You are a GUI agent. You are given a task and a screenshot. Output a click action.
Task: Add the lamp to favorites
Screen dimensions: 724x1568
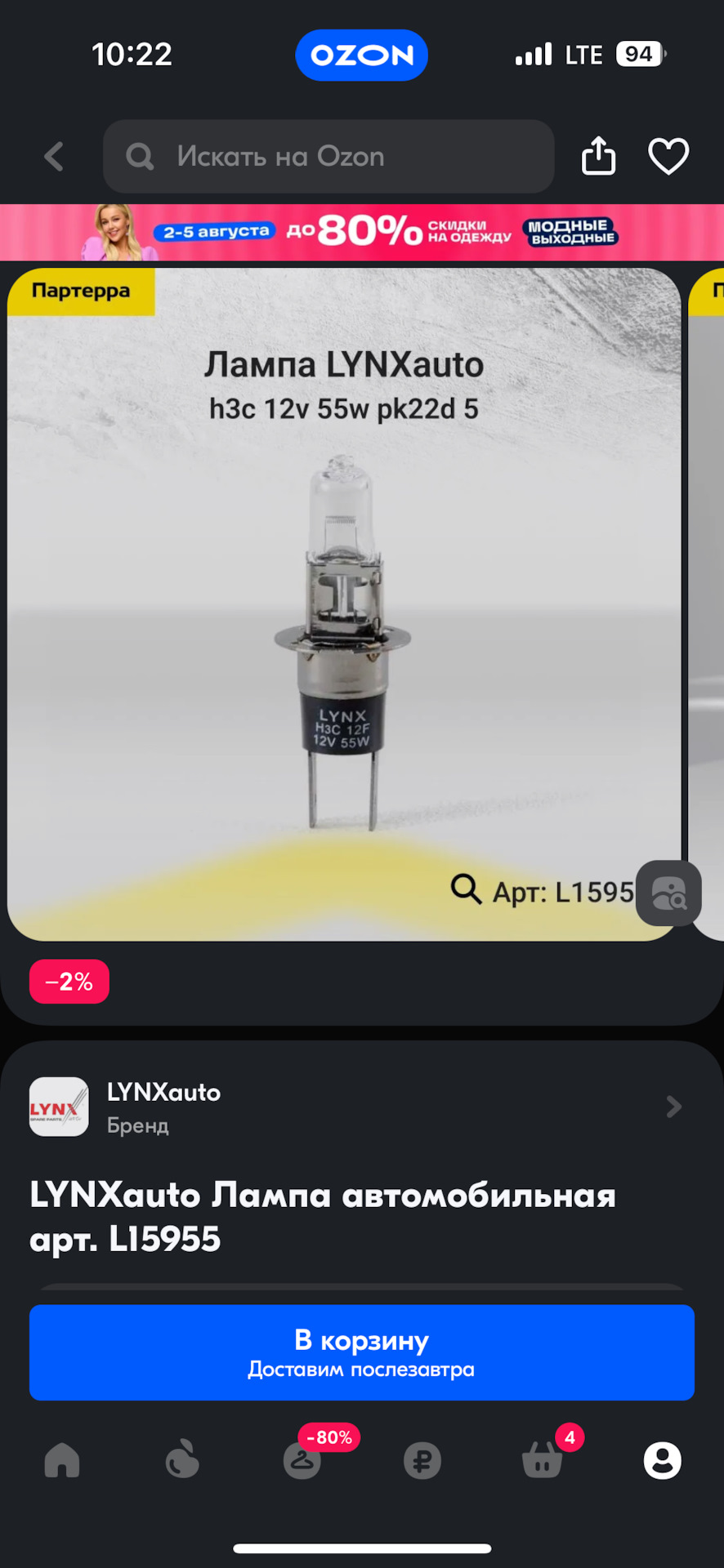[x=668, y=156]
